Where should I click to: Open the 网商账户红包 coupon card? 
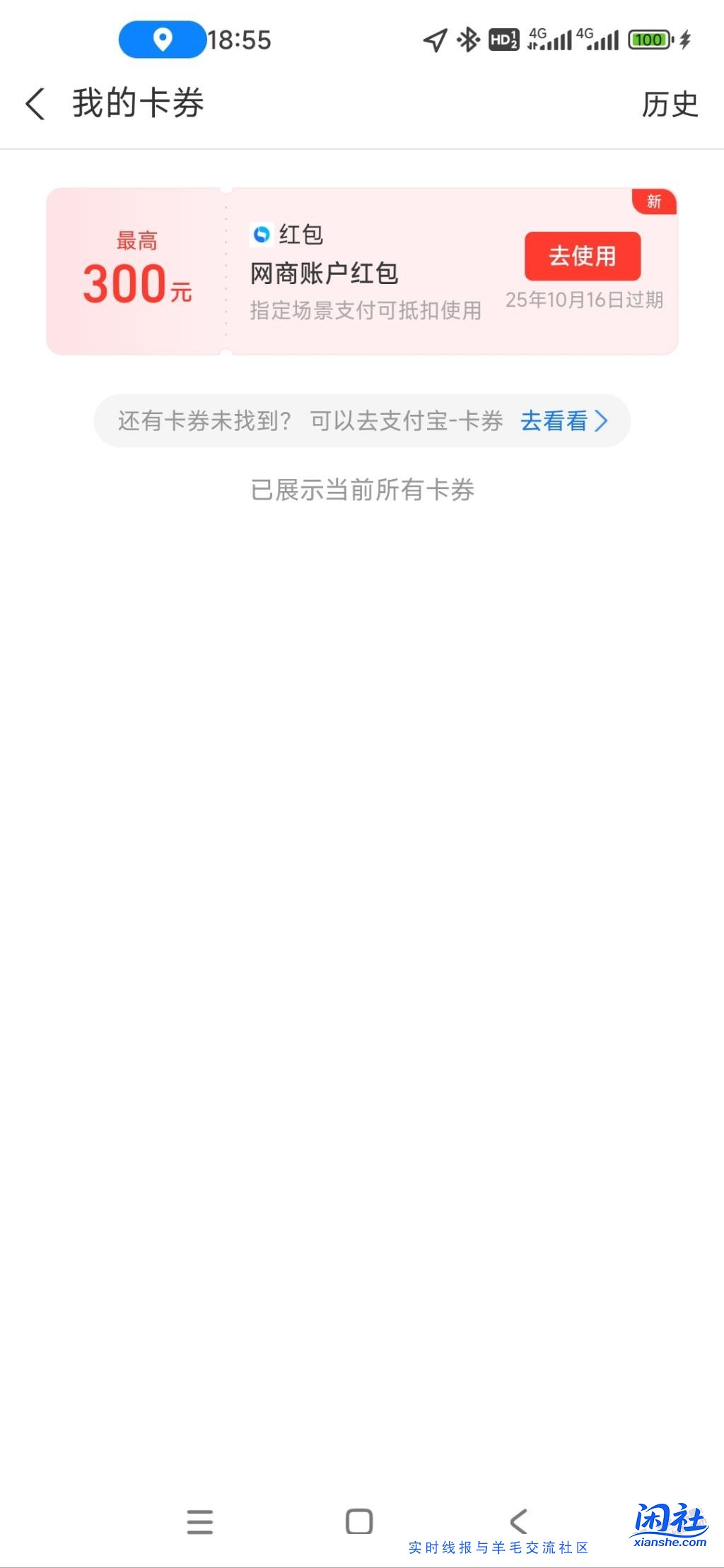click(x=325, y=273)
